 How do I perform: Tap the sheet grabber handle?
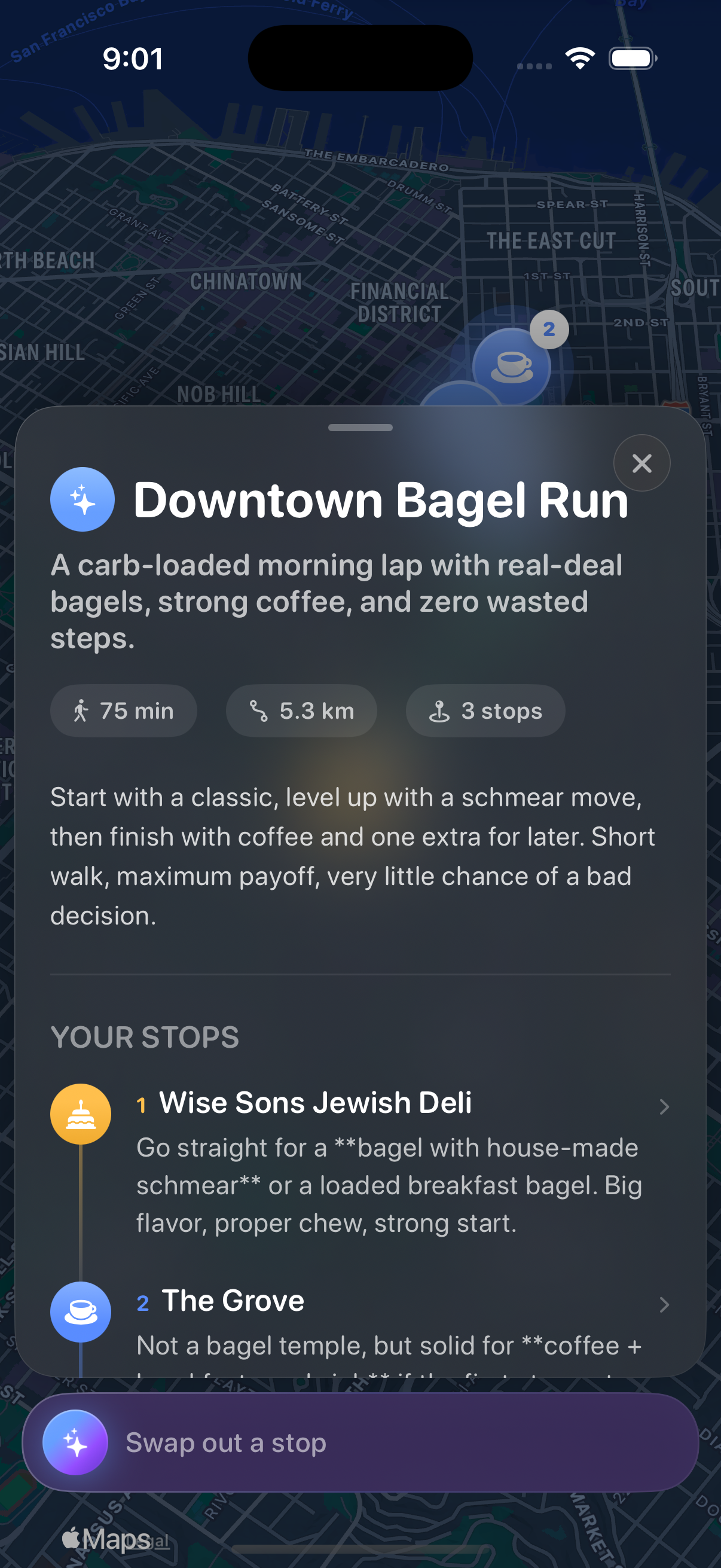pyautogui.click(x=360, y=428)
